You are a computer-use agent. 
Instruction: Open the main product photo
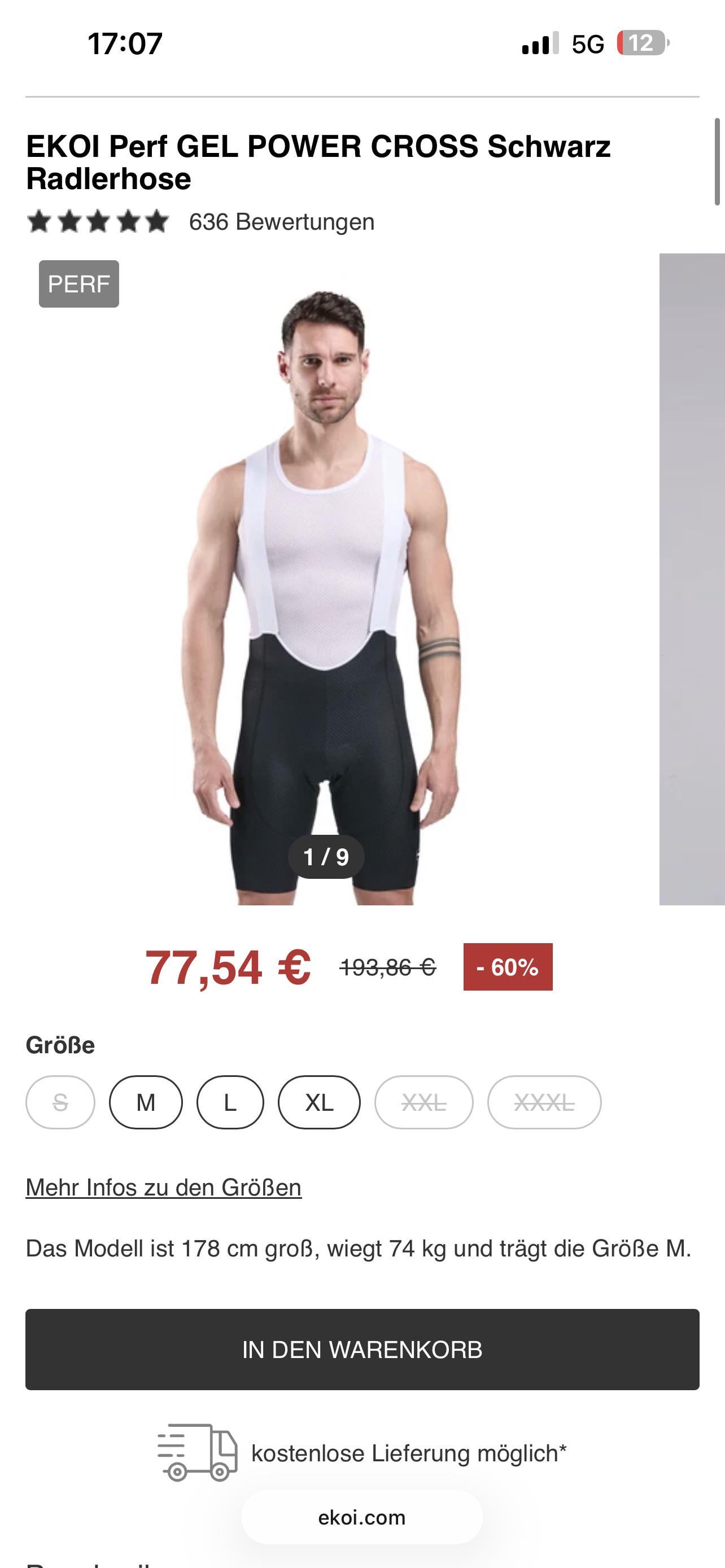tap(326, 578)
